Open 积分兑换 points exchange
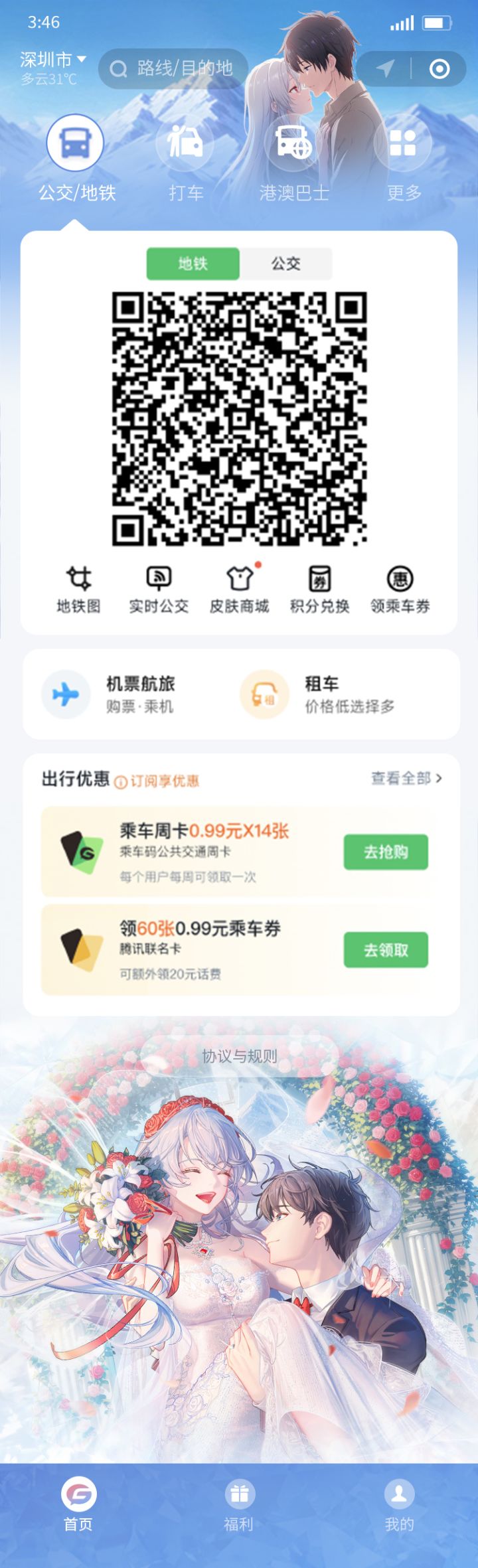478x1568 pixels. point(319,589)
